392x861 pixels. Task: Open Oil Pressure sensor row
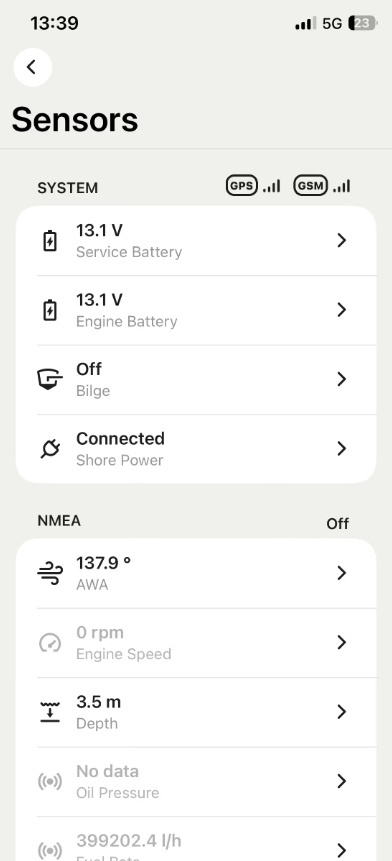[x=196, y=781]
